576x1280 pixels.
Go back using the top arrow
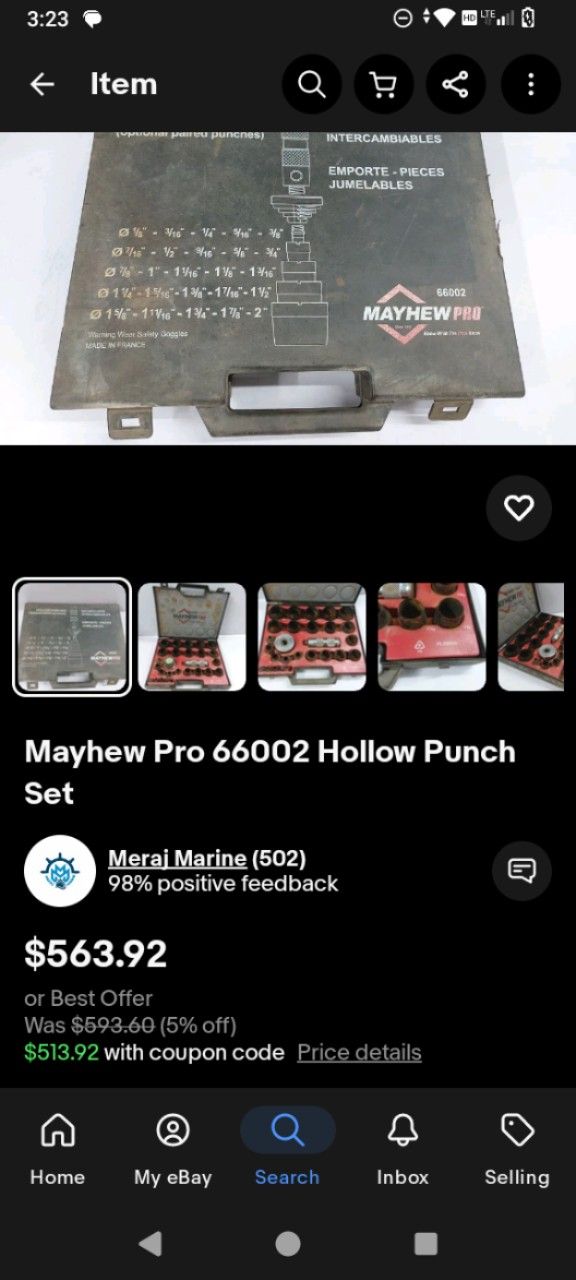click(x=42, y=84)
